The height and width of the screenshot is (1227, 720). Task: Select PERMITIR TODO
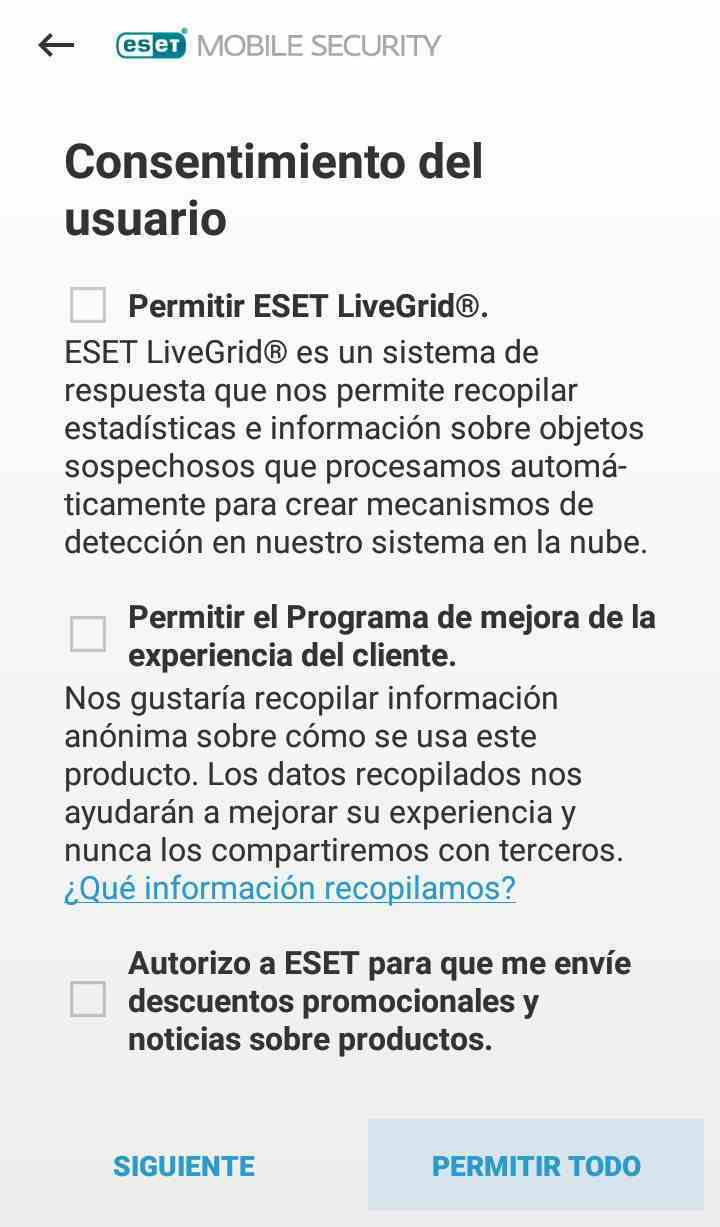pyautogui.click(x=536, y=1166)
